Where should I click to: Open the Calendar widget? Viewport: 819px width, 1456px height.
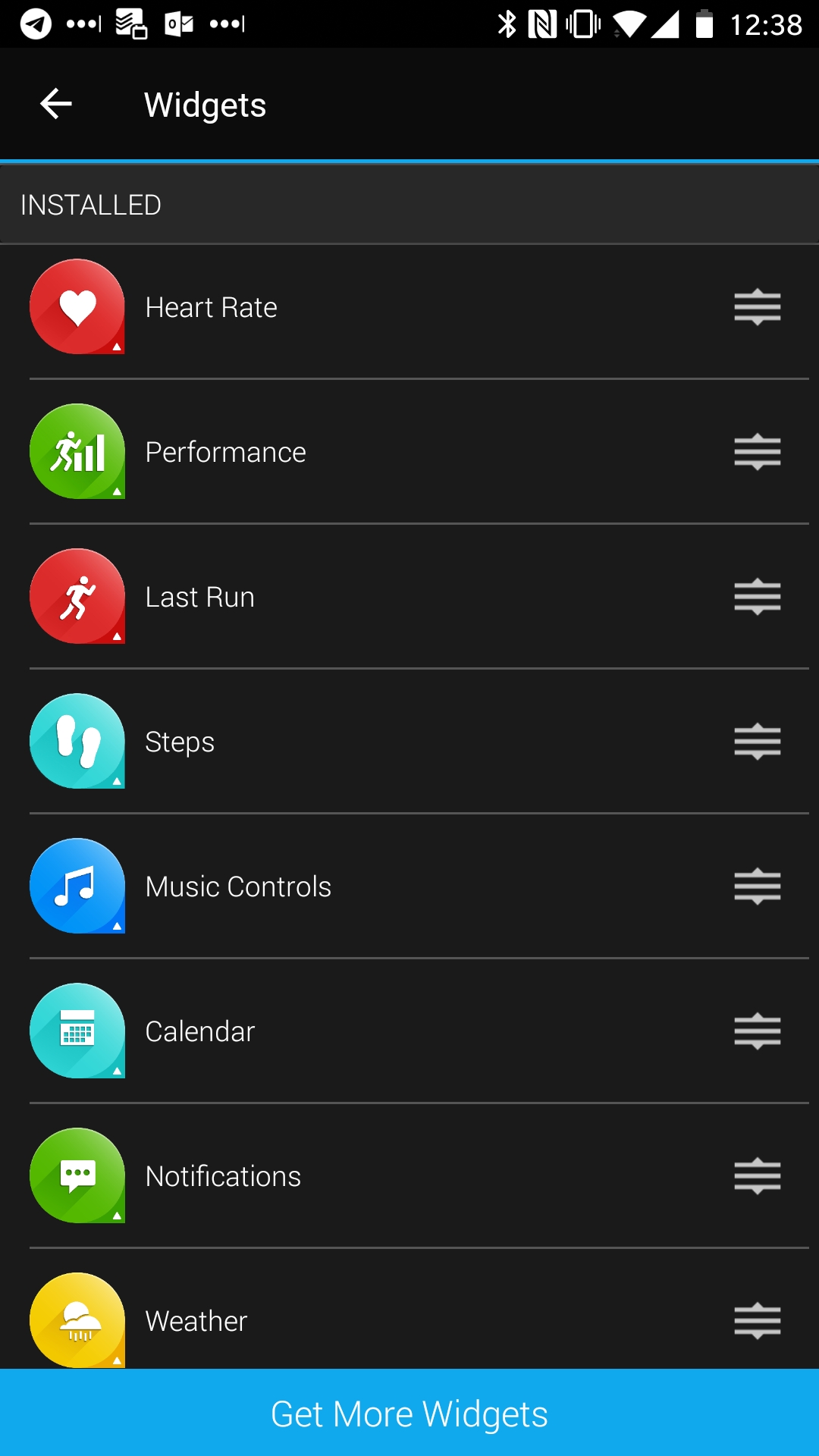409,1031
